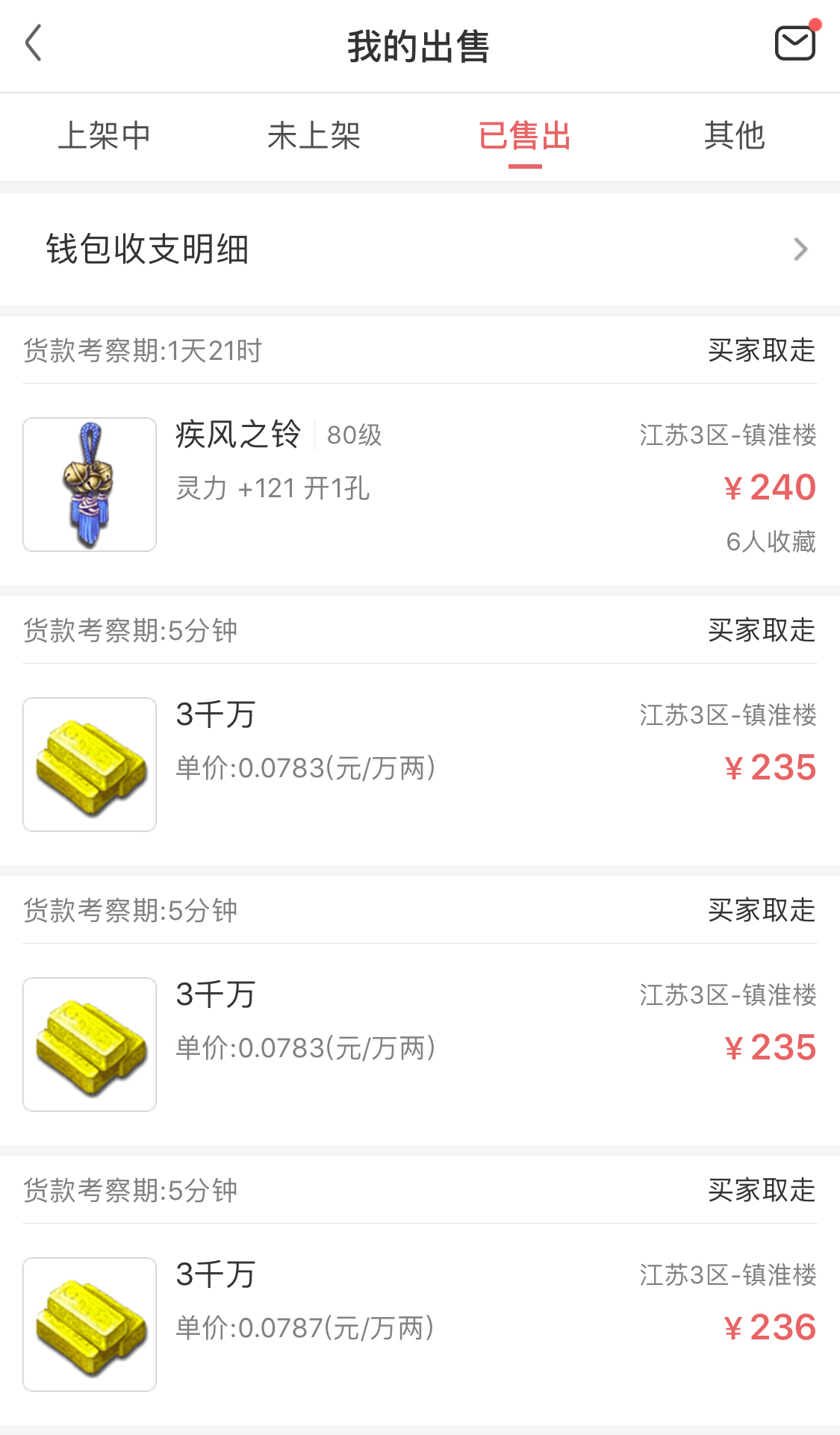The height and width of the screenshot is (1435, 840).
Task: Tap 买家取走 on the 疾风之铃 order
Action: (761, 351)
